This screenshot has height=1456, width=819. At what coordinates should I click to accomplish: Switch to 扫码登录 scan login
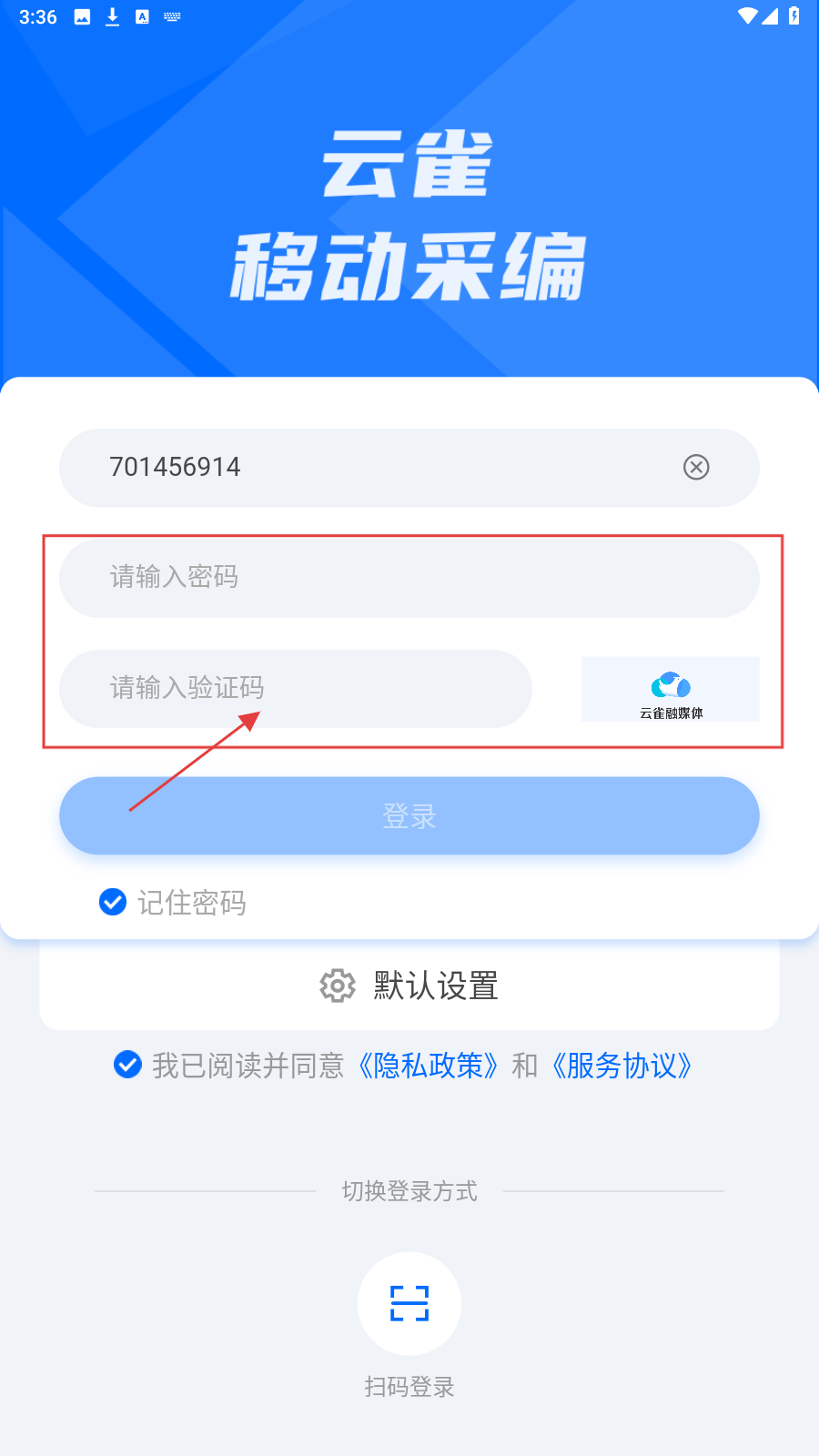pyautogui.click(x=409, y=1304)
